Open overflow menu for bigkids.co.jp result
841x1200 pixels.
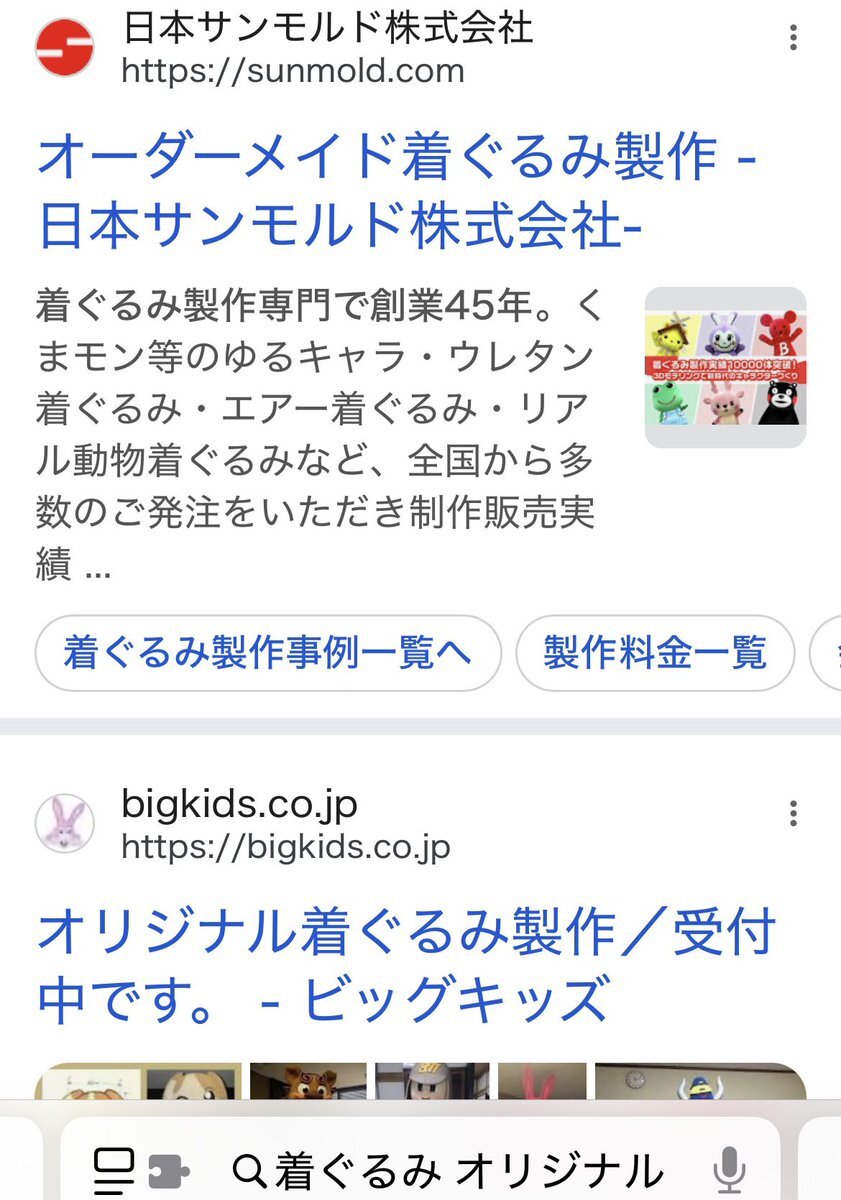point(793,813)
